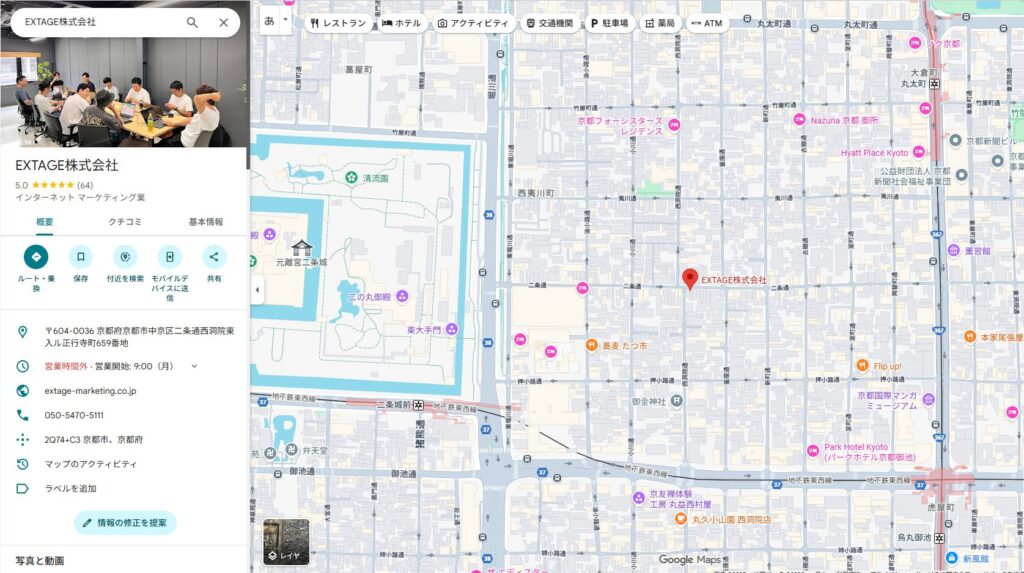The height and width of the screenshot is (573, 1024).
Task: Share this place with 共有
Action: click(214, 257)
